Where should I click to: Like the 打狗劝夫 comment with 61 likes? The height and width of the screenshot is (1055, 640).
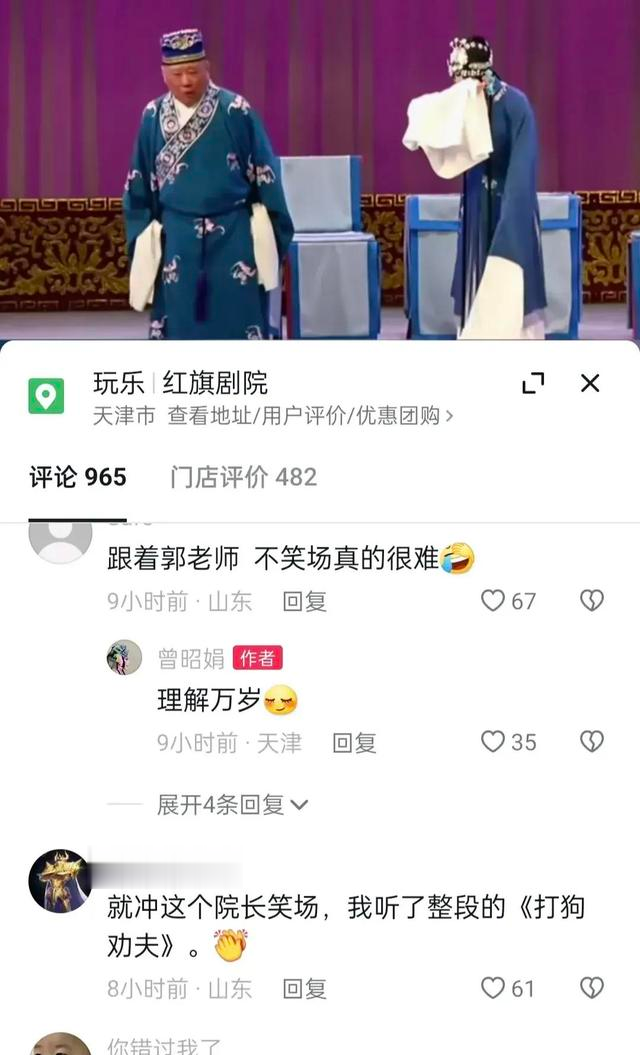coord(508,988)
